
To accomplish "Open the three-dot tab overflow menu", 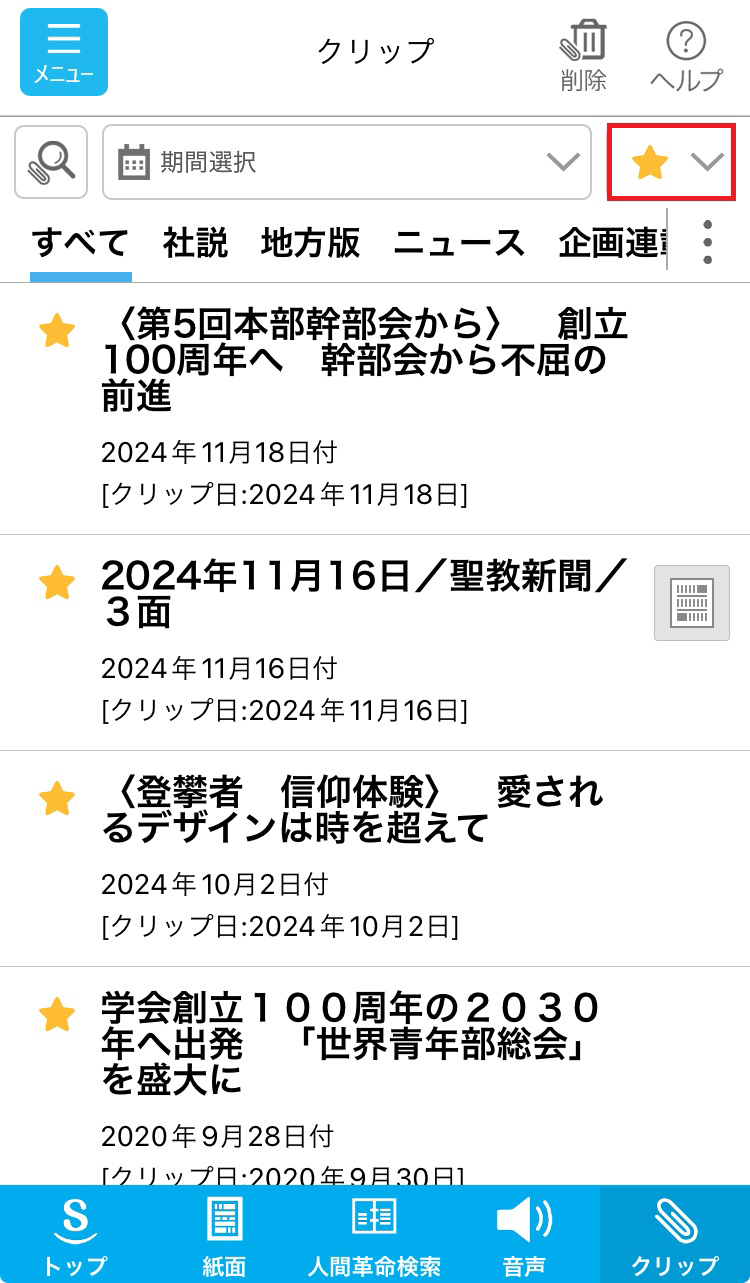I will pyautogui.click(x=708, y=242).
